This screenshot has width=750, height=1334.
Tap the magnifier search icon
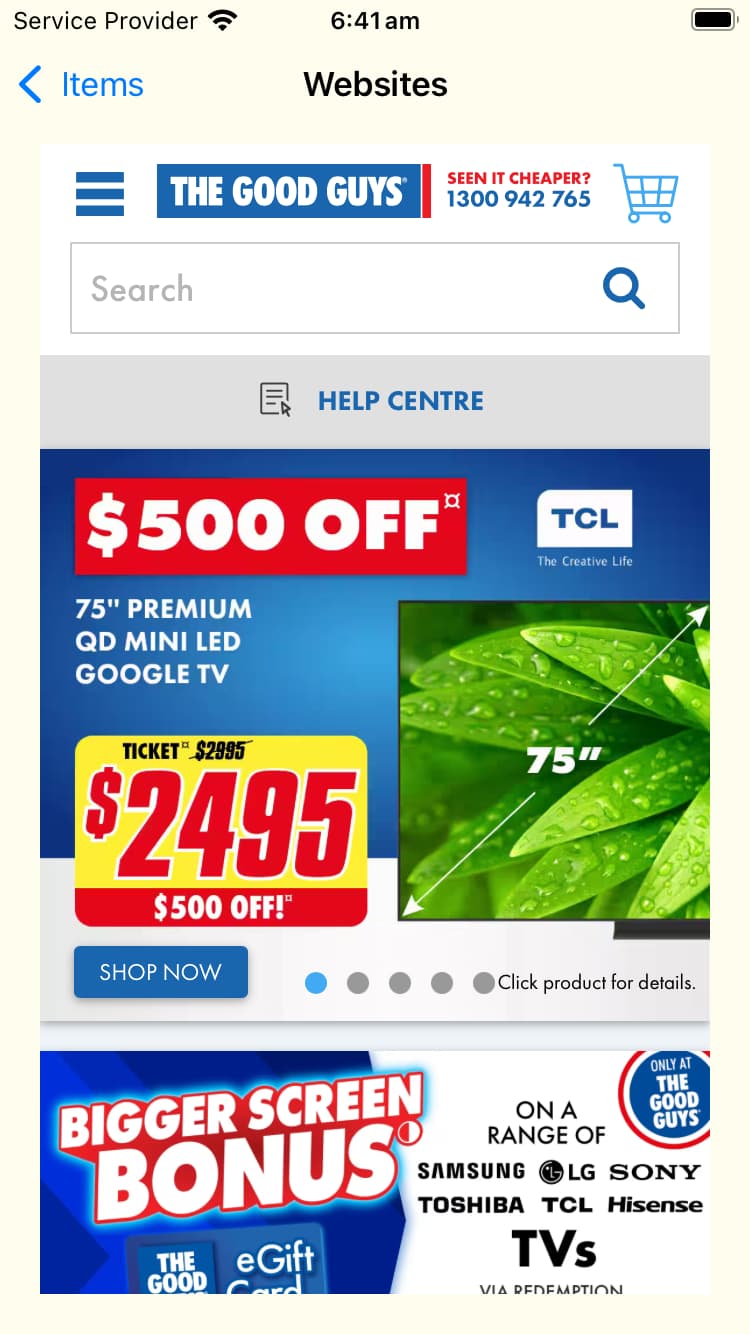point(624,289)
